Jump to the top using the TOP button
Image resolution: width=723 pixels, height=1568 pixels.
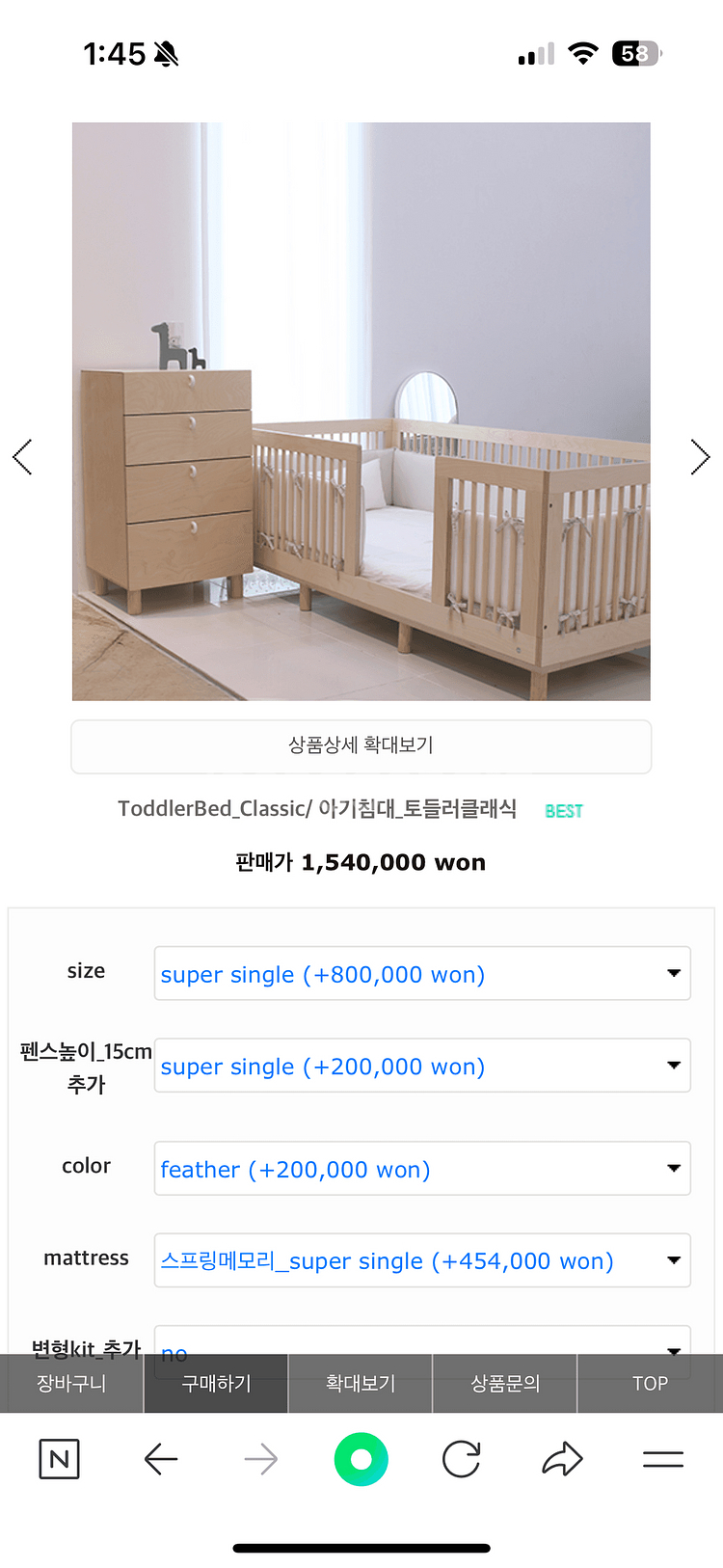(x=650, y=1384)
